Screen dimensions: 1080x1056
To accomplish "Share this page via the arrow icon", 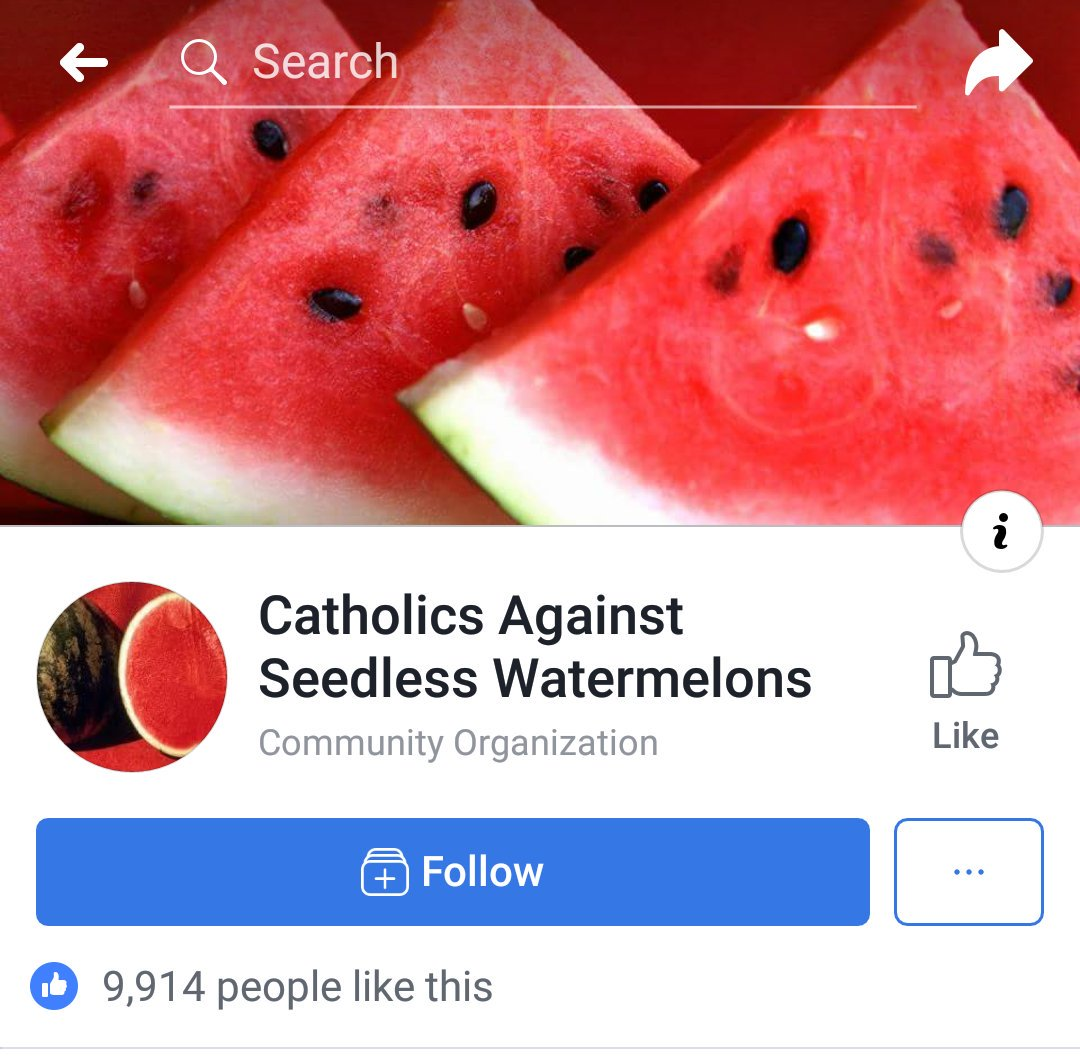I will tap(997, 63).
